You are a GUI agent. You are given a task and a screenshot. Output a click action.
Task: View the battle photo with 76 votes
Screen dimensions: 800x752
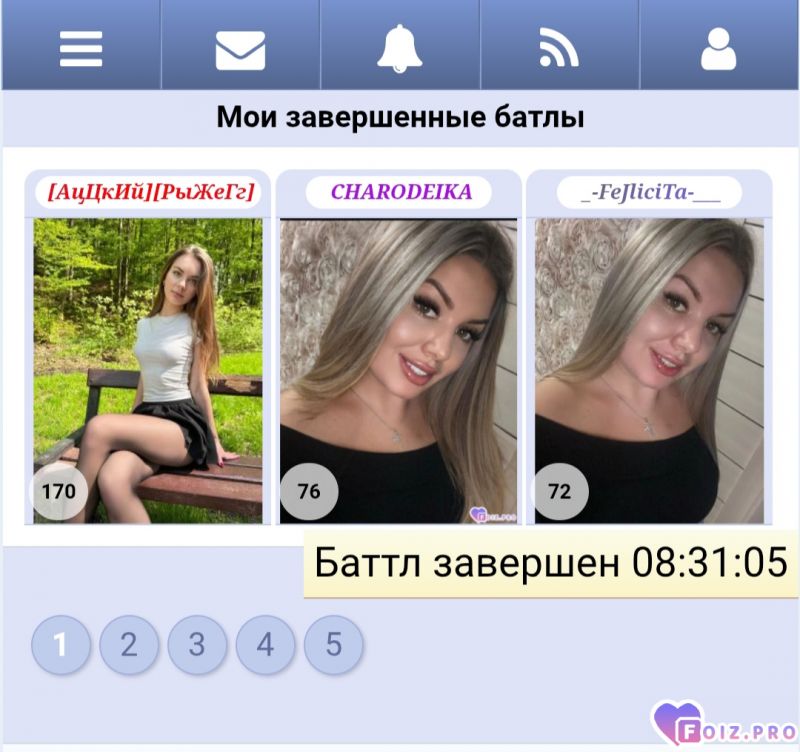click(398, 370)
